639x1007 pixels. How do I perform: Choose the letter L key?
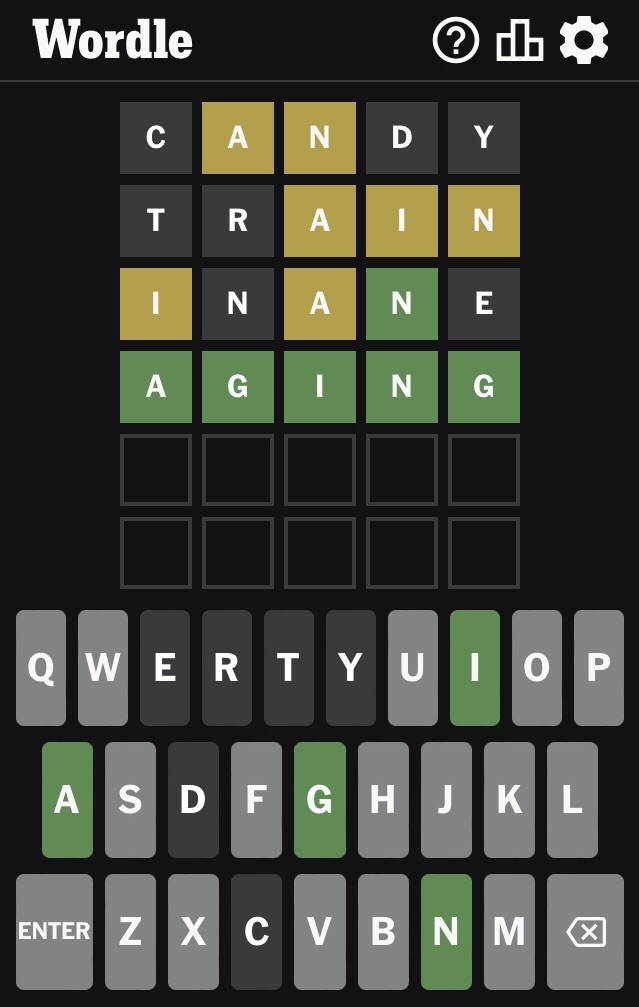click(572, 800)
